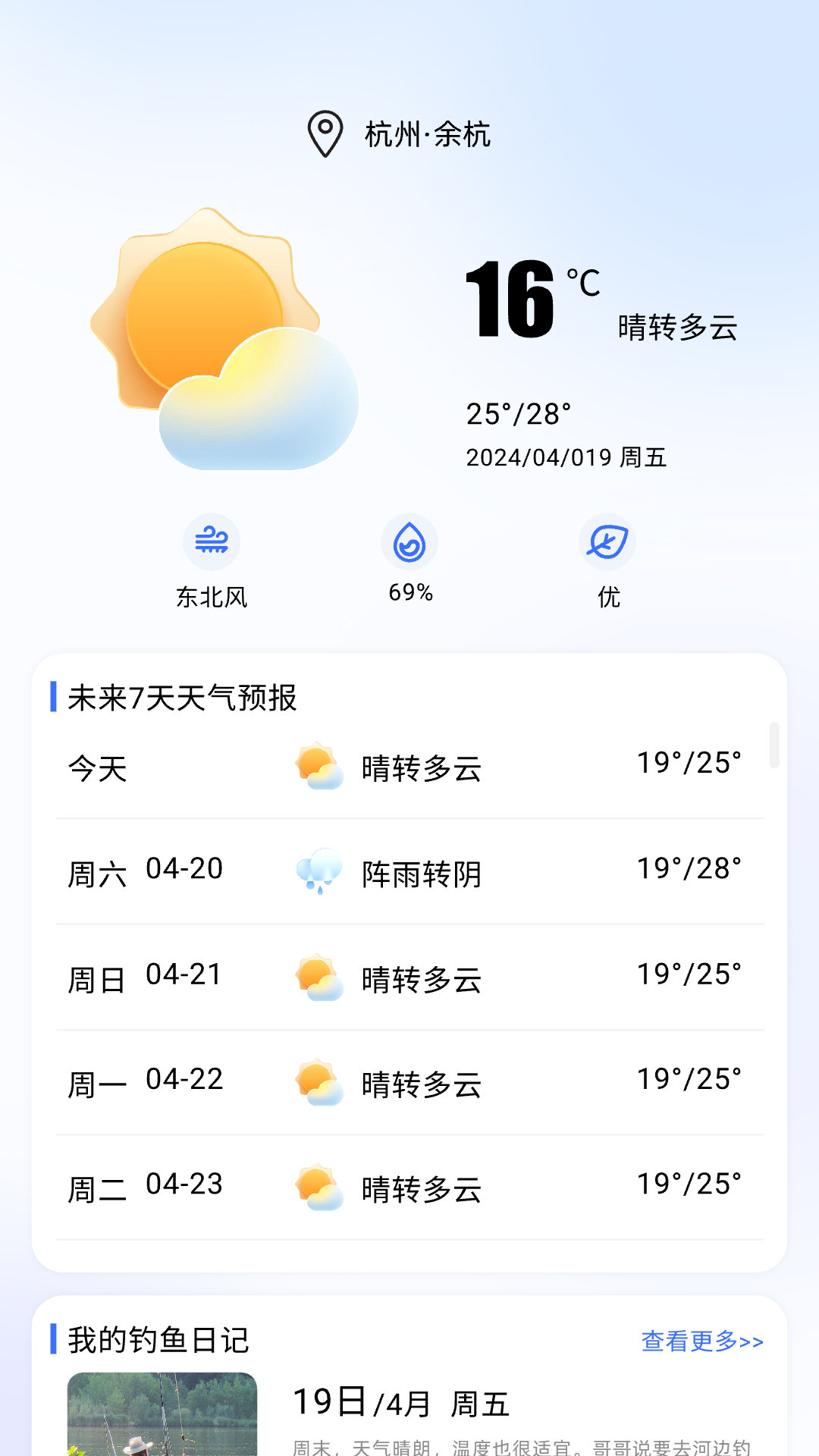Tap Sunday 04-21 partly cloudy icon
819x1456 pixels.
[320, 978]
